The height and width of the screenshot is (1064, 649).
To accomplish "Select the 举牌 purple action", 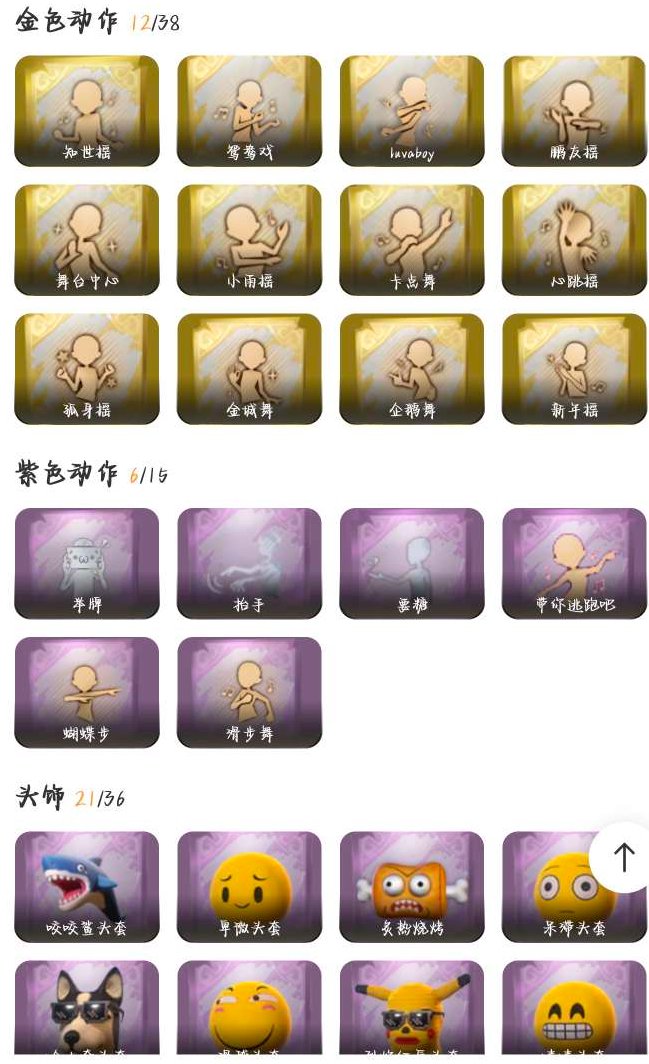I will pyautogui.click(x=87, y=563).
